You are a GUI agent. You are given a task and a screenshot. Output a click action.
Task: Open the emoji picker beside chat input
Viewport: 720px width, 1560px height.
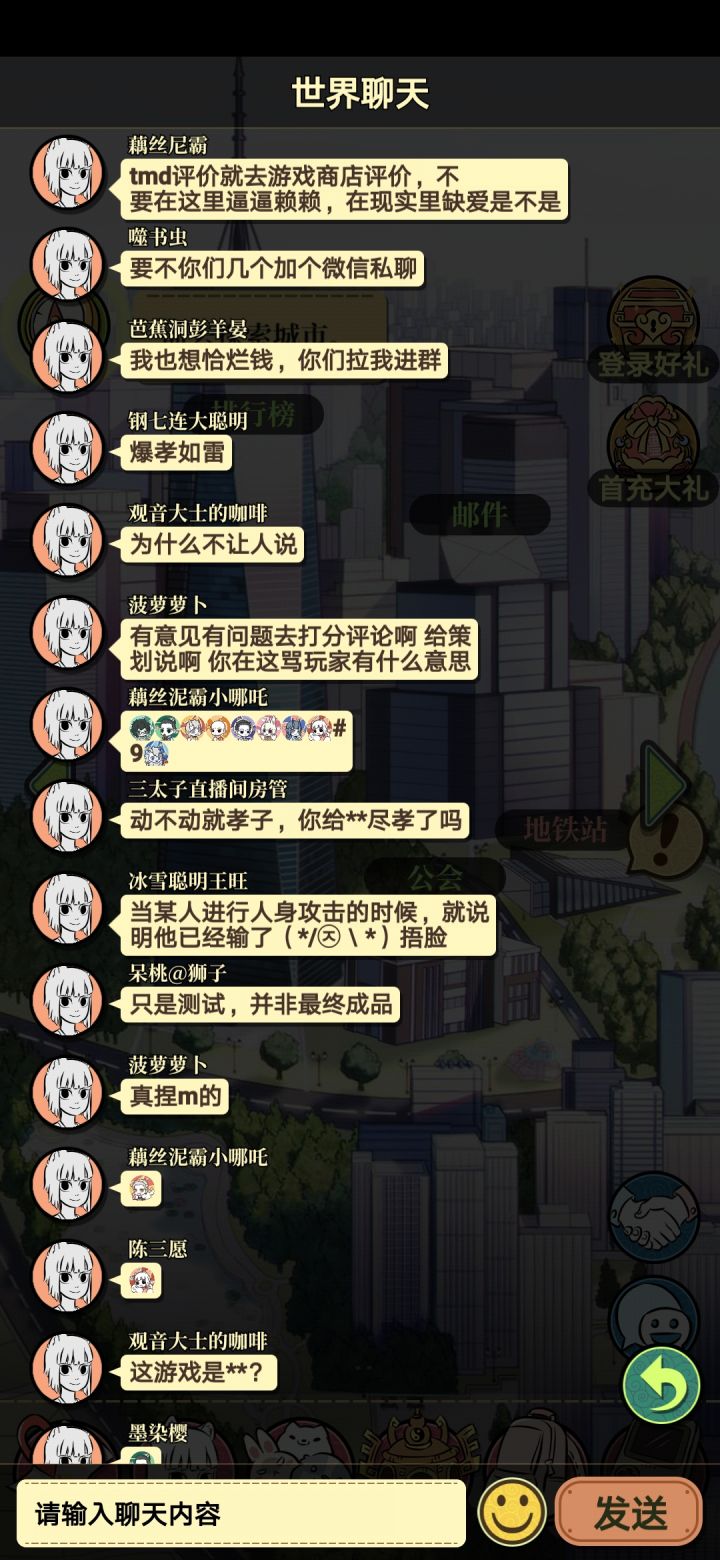click(x=511, y=1513)
